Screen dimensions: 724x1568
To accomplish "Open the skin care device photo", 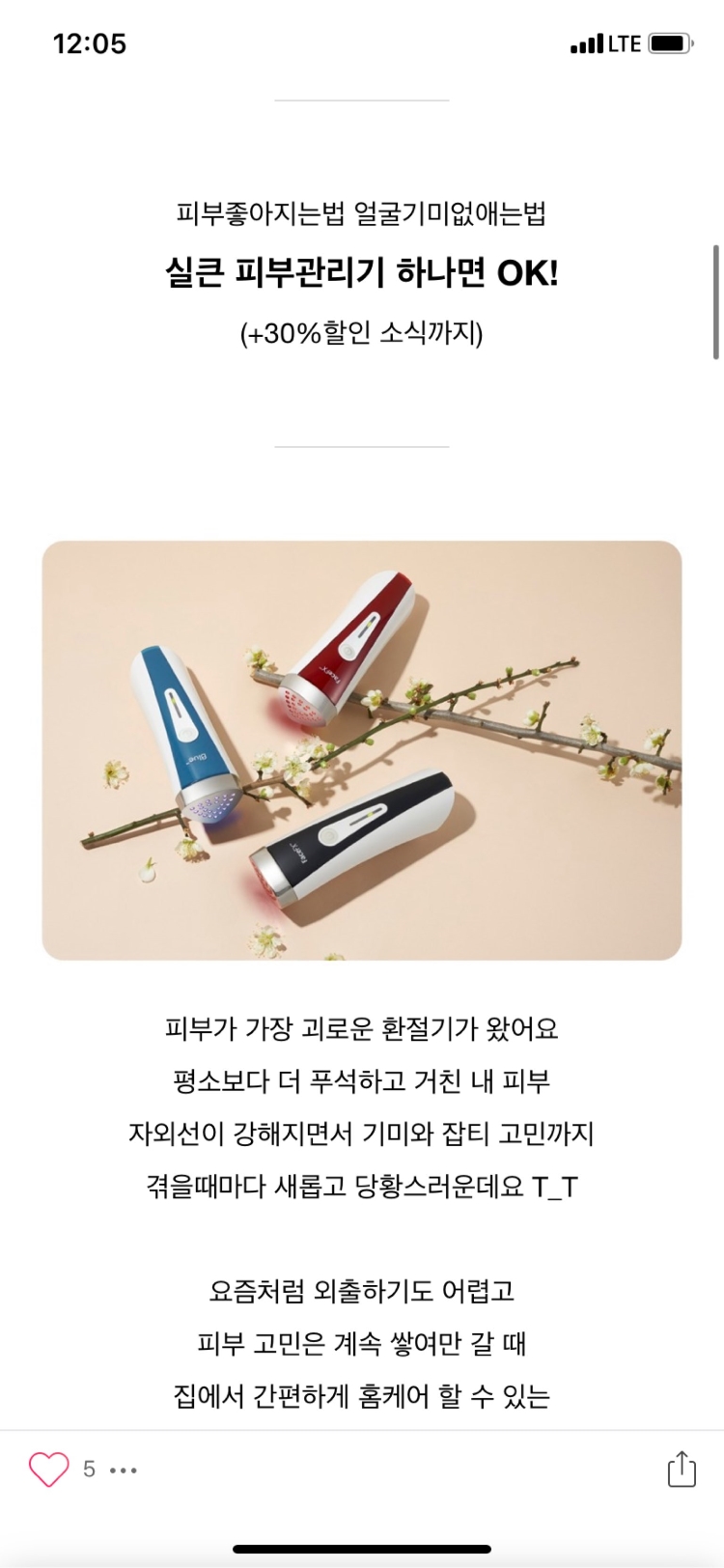I will coord(362,750).
